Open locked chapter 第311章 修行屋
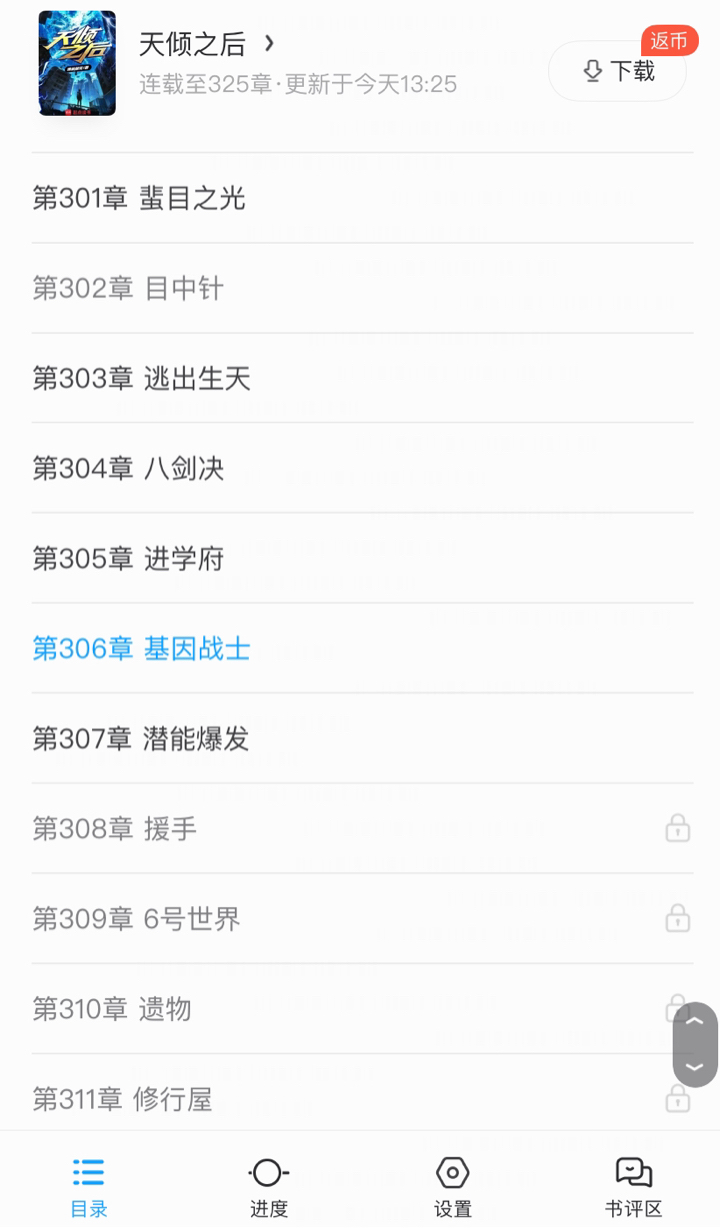Image resolution: width=720 pixels, height=1228 pixels. pyautogui.click(x=122, y=1099)
